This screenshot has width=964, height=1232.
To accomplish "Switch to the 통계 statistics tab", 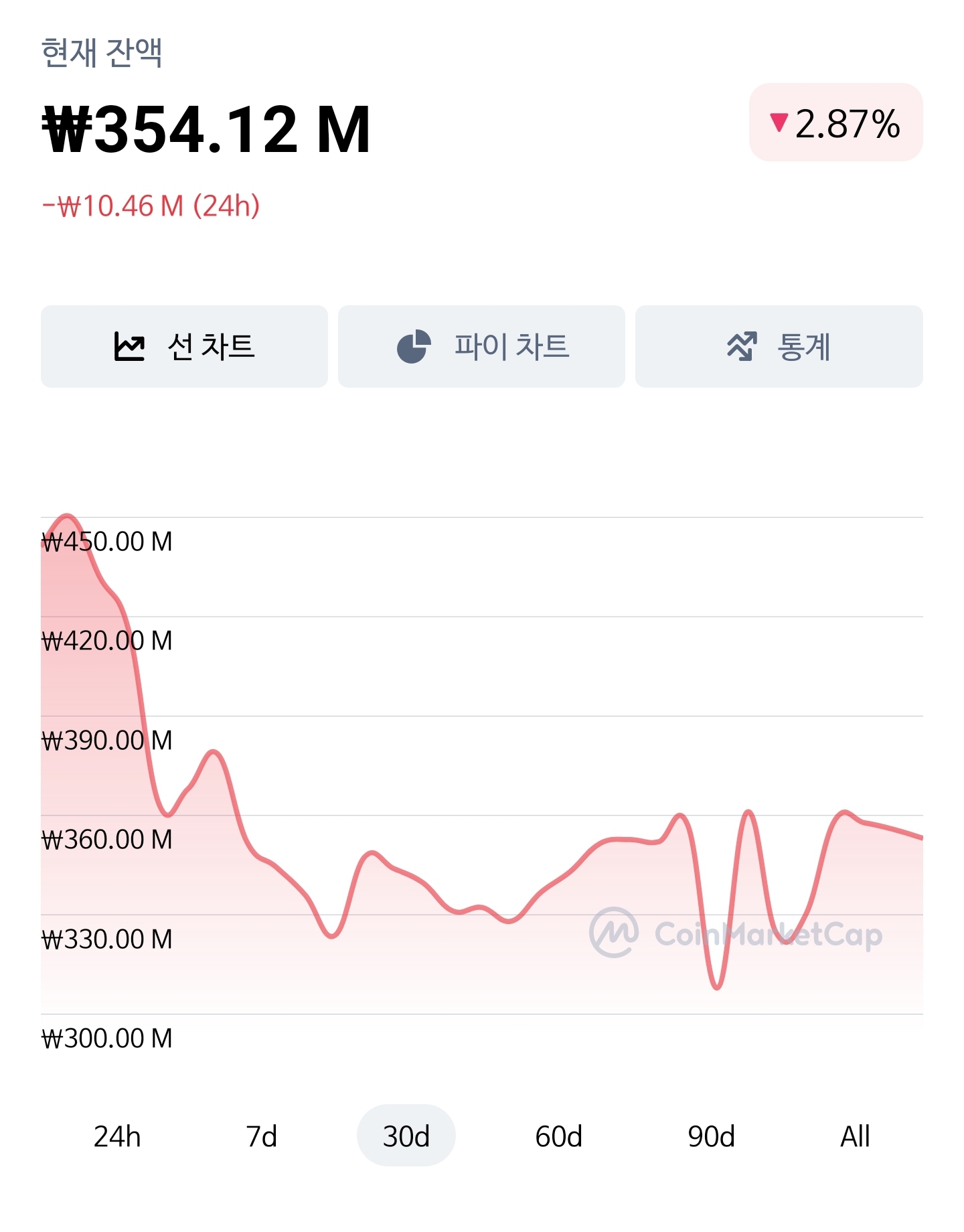I will point(779,346).
